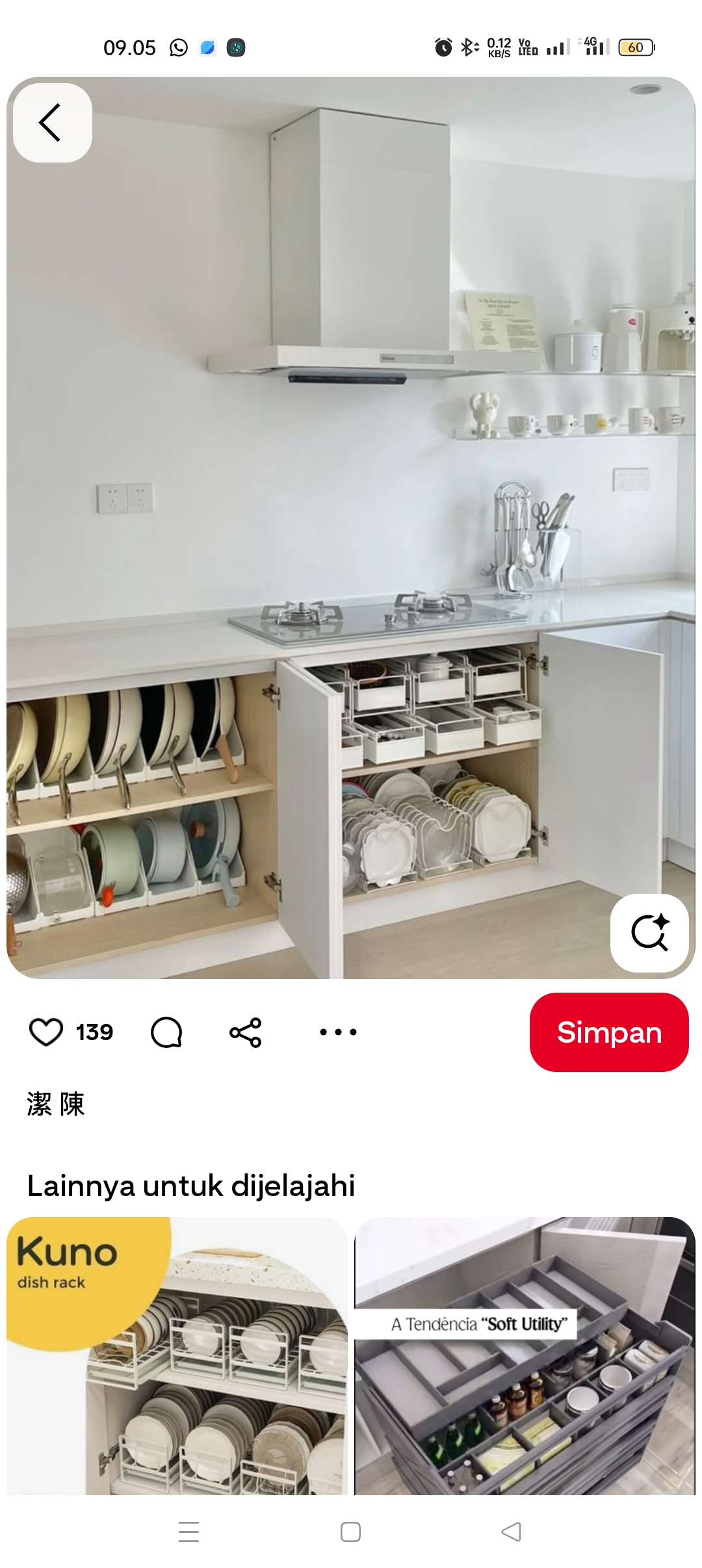Start visual search on the kitchen photo

(649, 933)
